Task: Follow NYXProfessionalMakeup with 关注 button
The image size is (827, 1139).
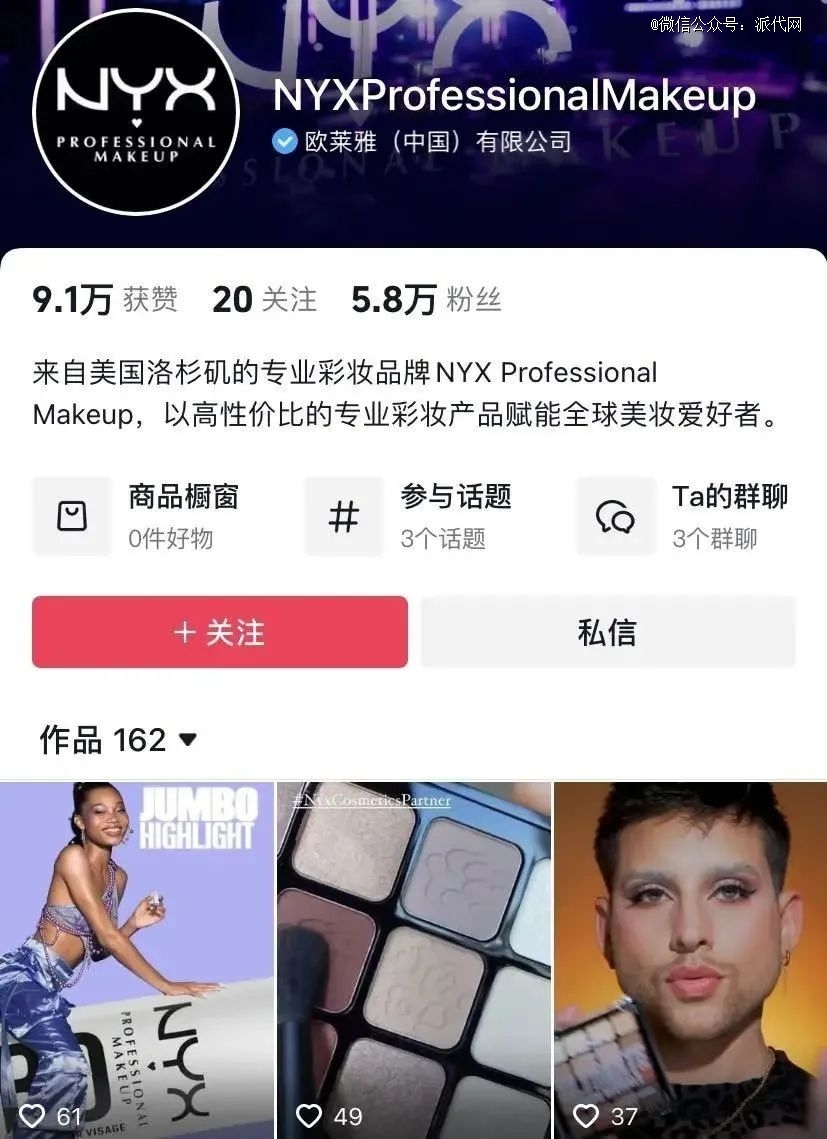Action: tap(220, 632)
